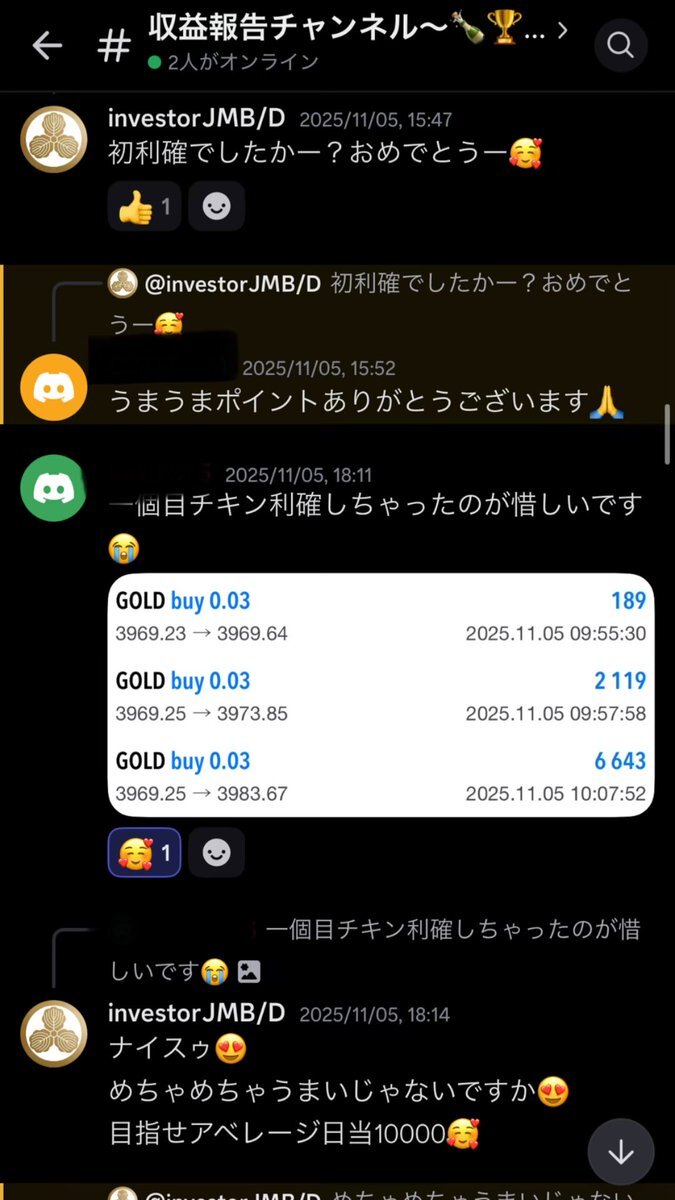Tap the heart-face reaction under the GOLD image

pos(144,853)
